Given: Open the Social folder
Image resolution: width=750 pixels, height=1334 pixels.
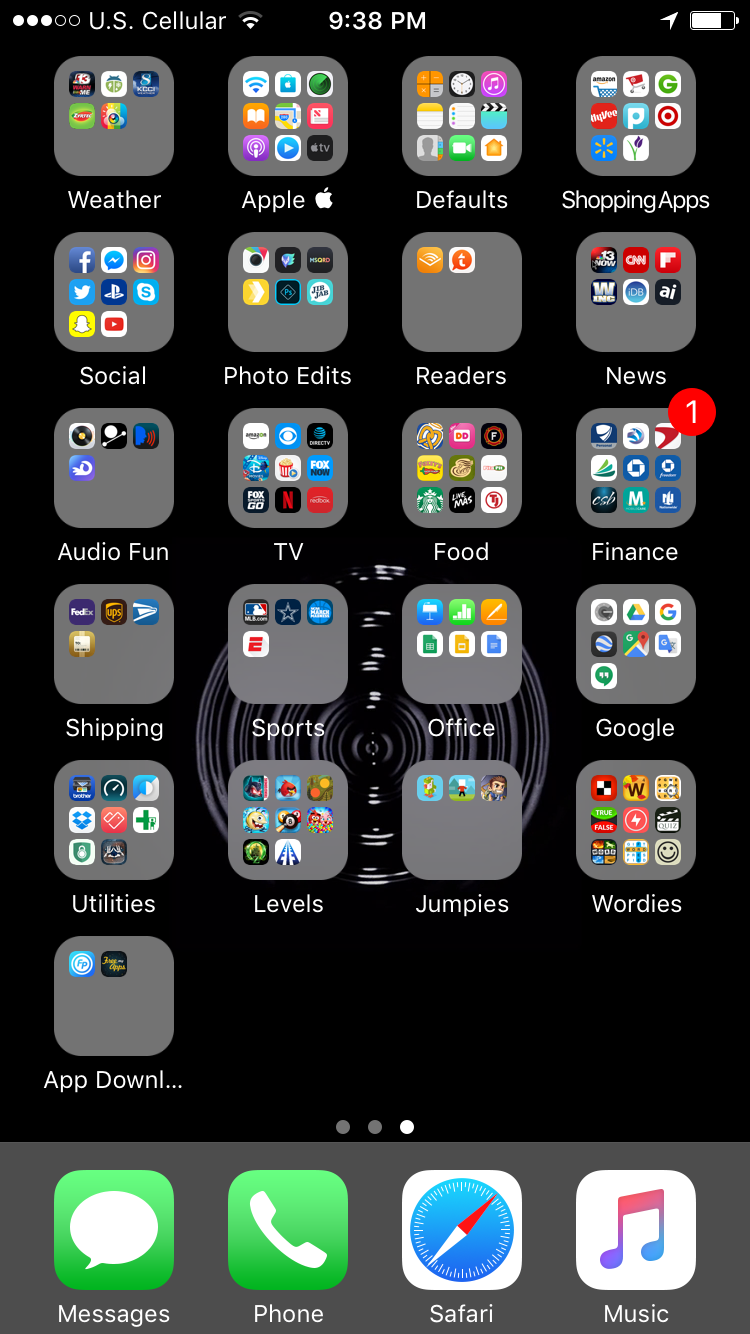Looking at the screenshot, I should click(x=114, y=292).
